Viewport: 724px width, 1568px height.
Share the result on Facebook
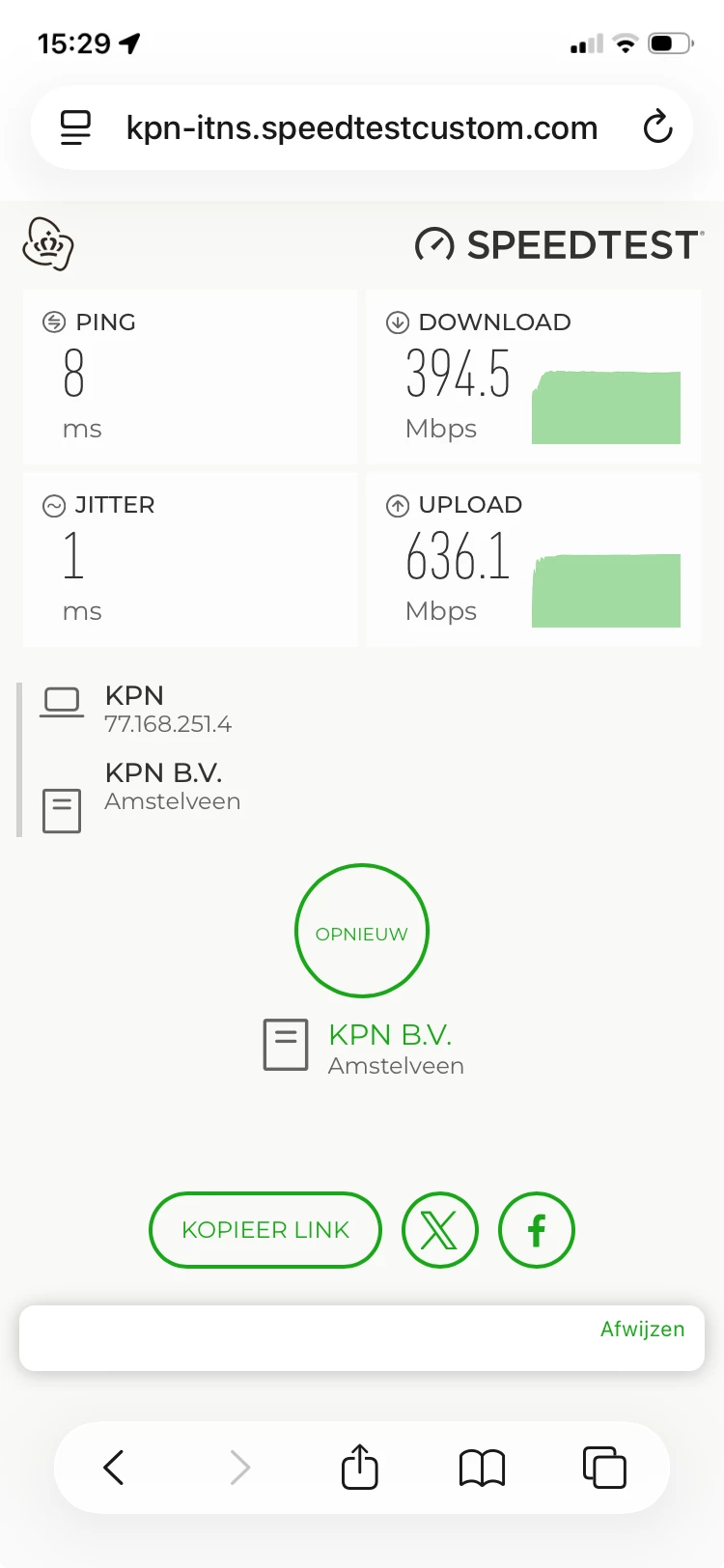[537, 1230]
